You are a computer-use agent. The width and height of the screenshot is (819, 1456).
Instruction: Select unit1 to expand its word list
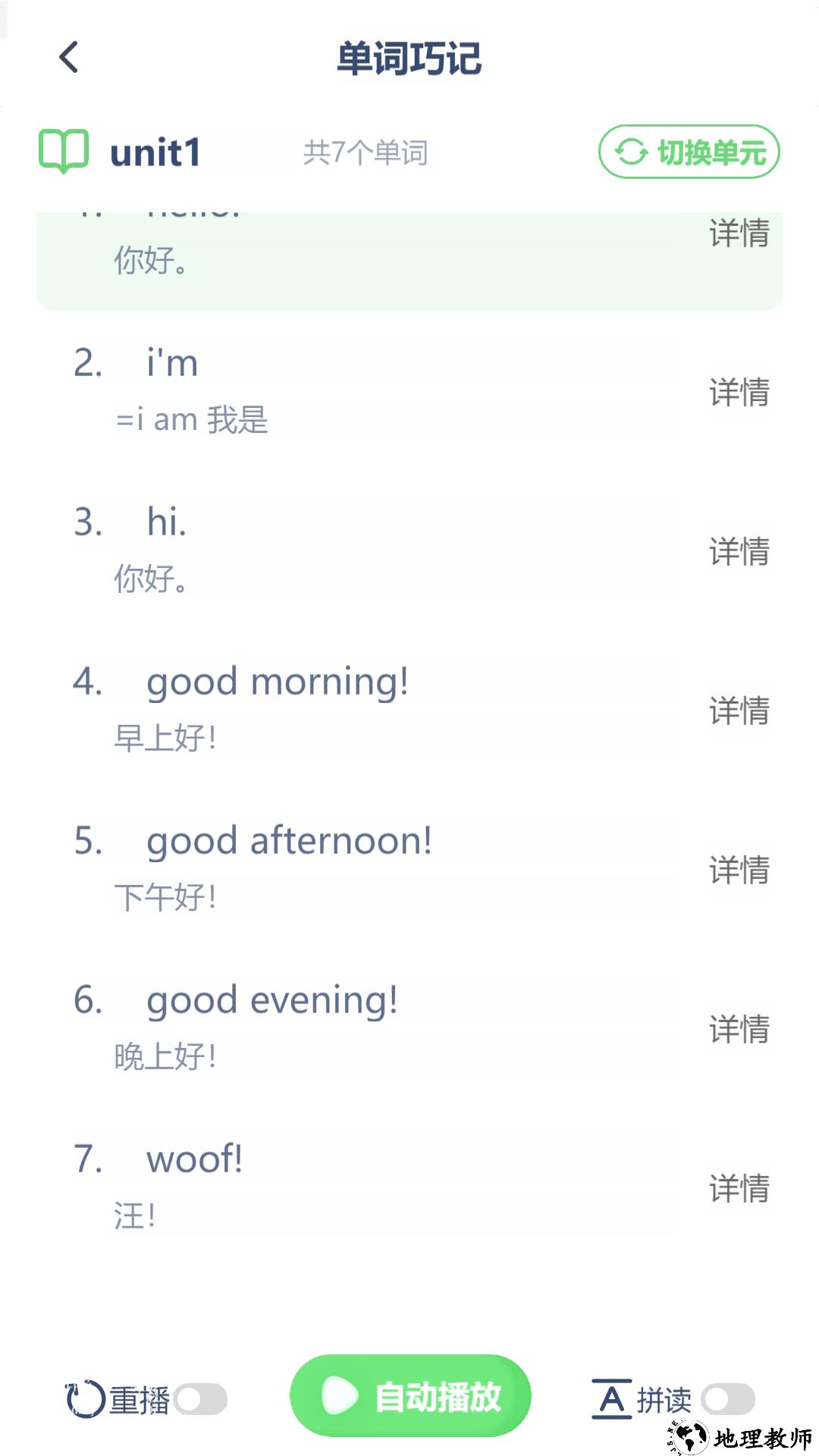point(155,152)
